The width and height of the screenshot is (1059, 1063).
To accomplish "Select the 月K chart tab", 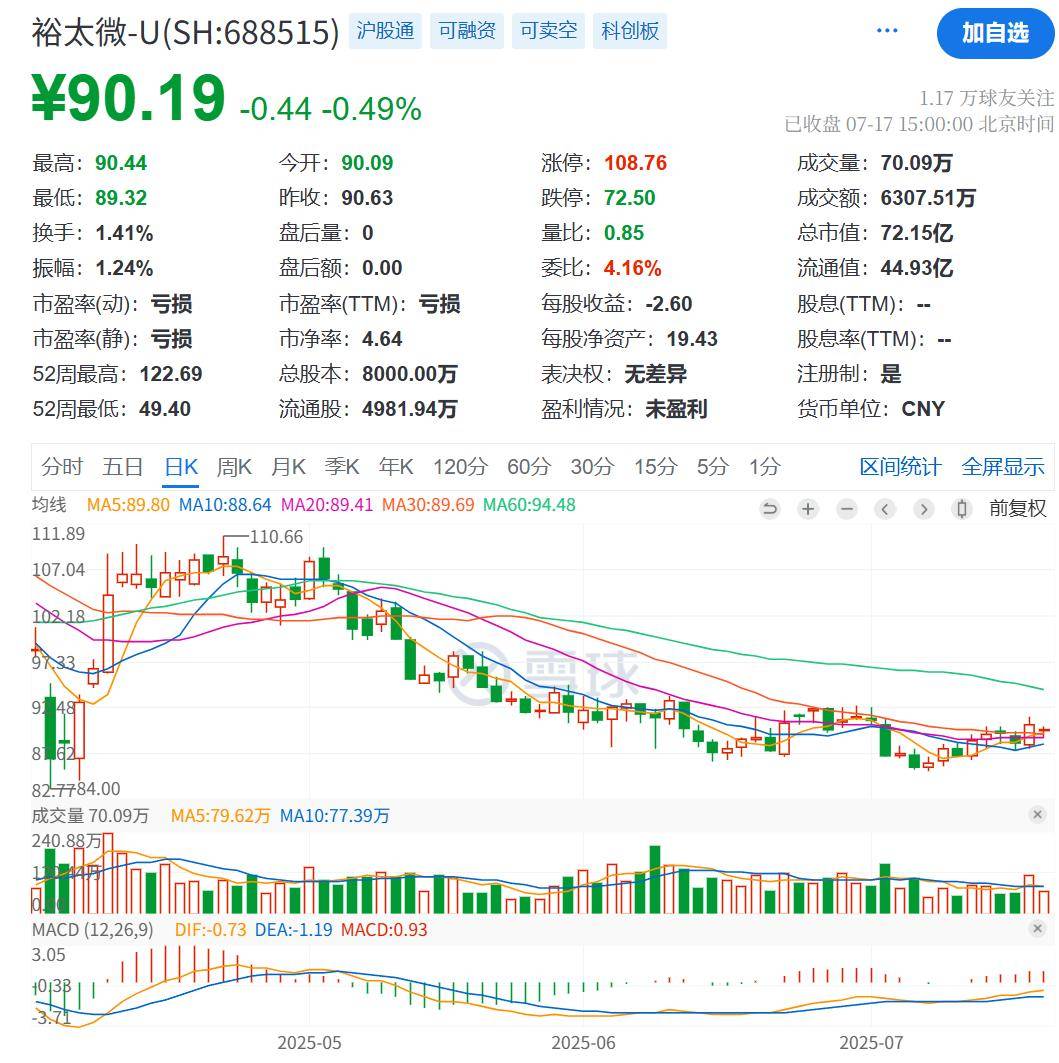I will (288, 467).
